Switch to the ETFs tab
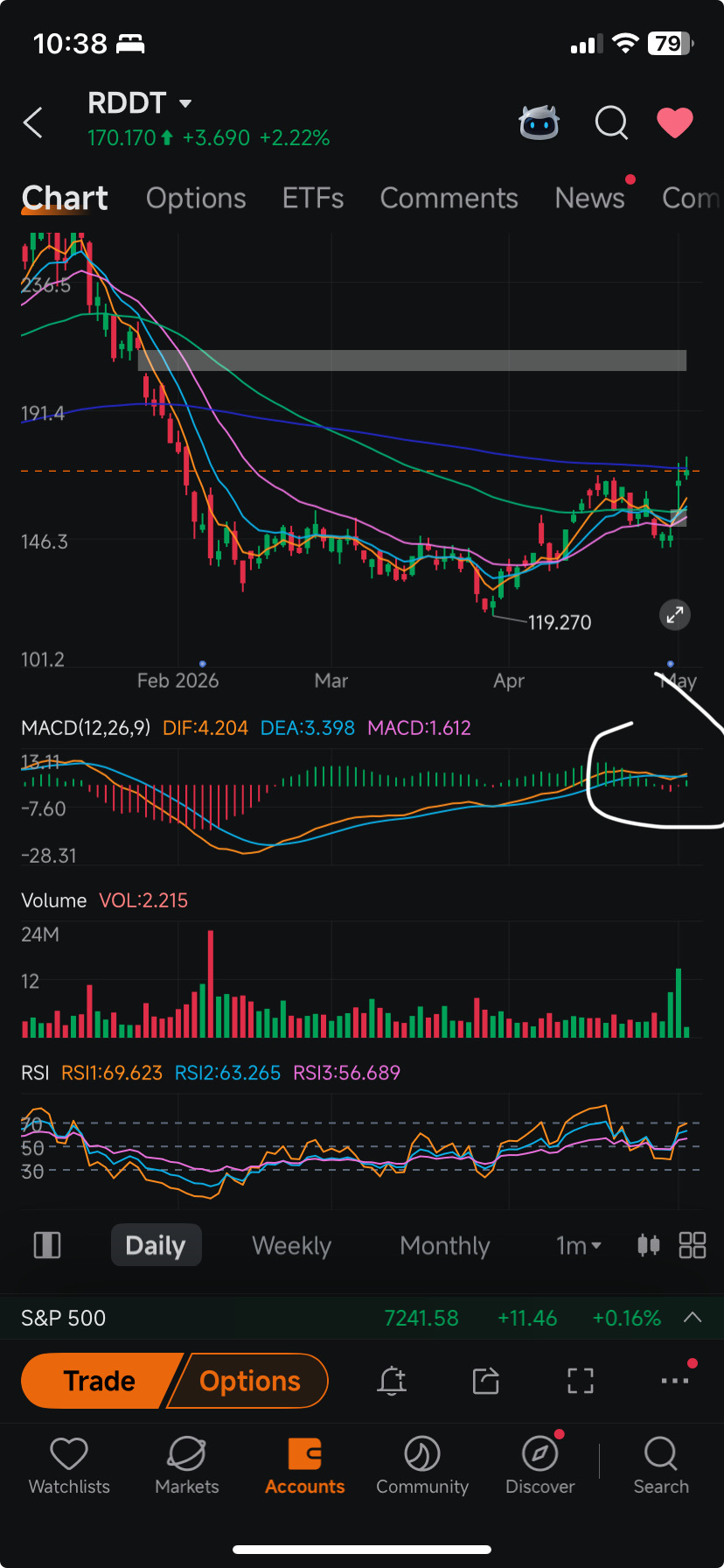724x1568 pixels. tap(313, 198)
